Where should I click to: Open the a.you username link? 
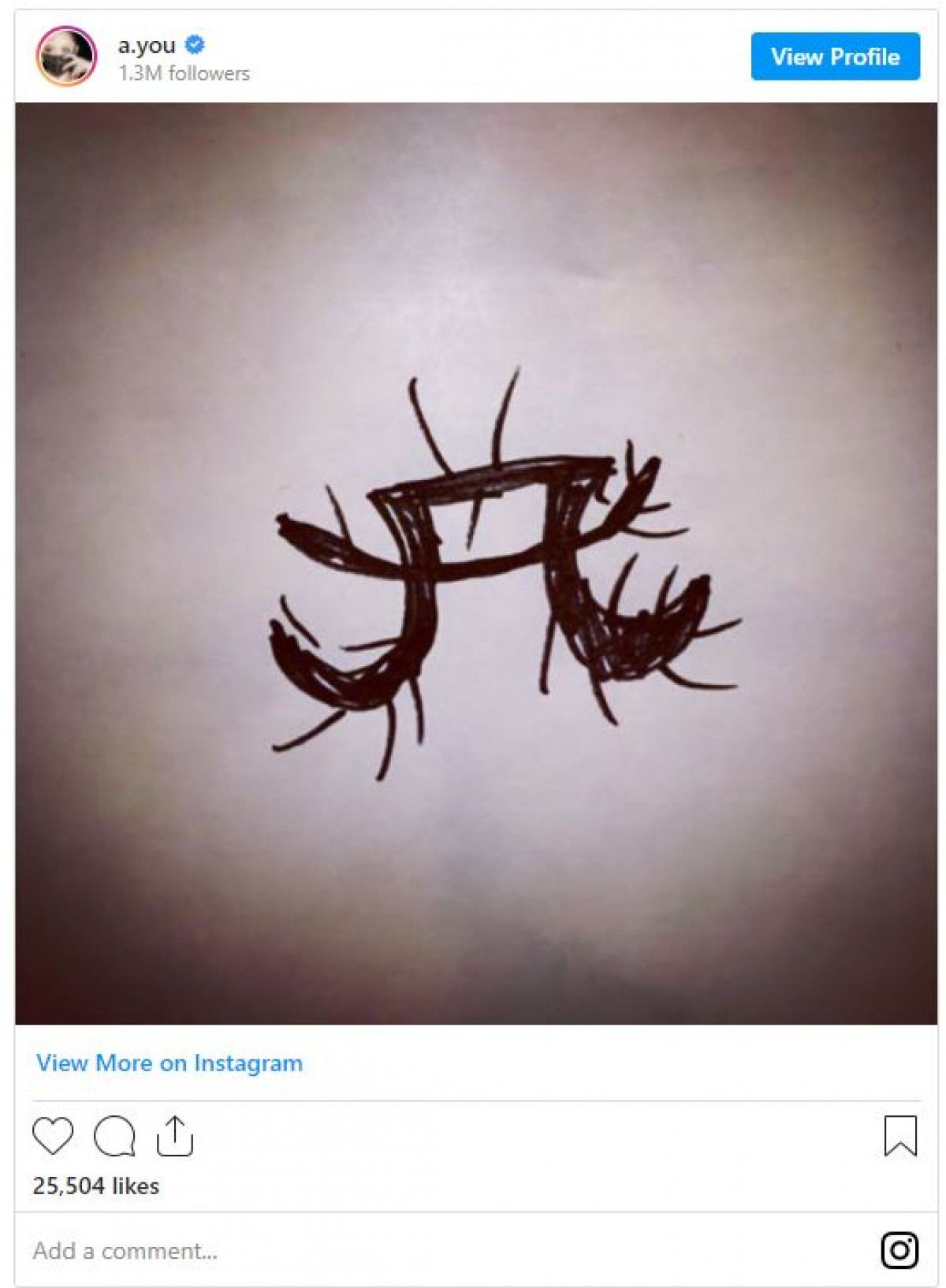click(147, 45)
